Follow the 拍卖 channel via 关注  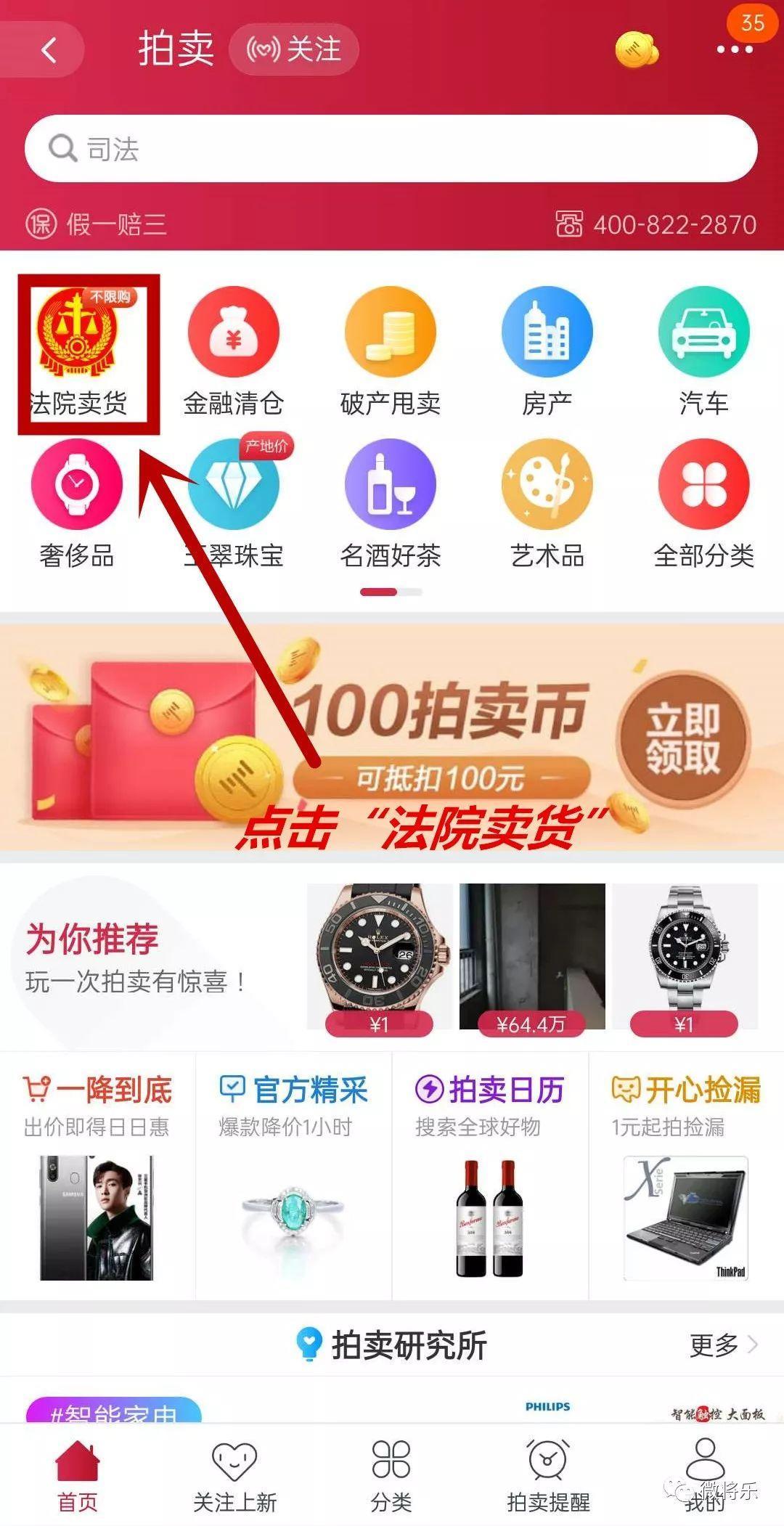click(294, 49)
